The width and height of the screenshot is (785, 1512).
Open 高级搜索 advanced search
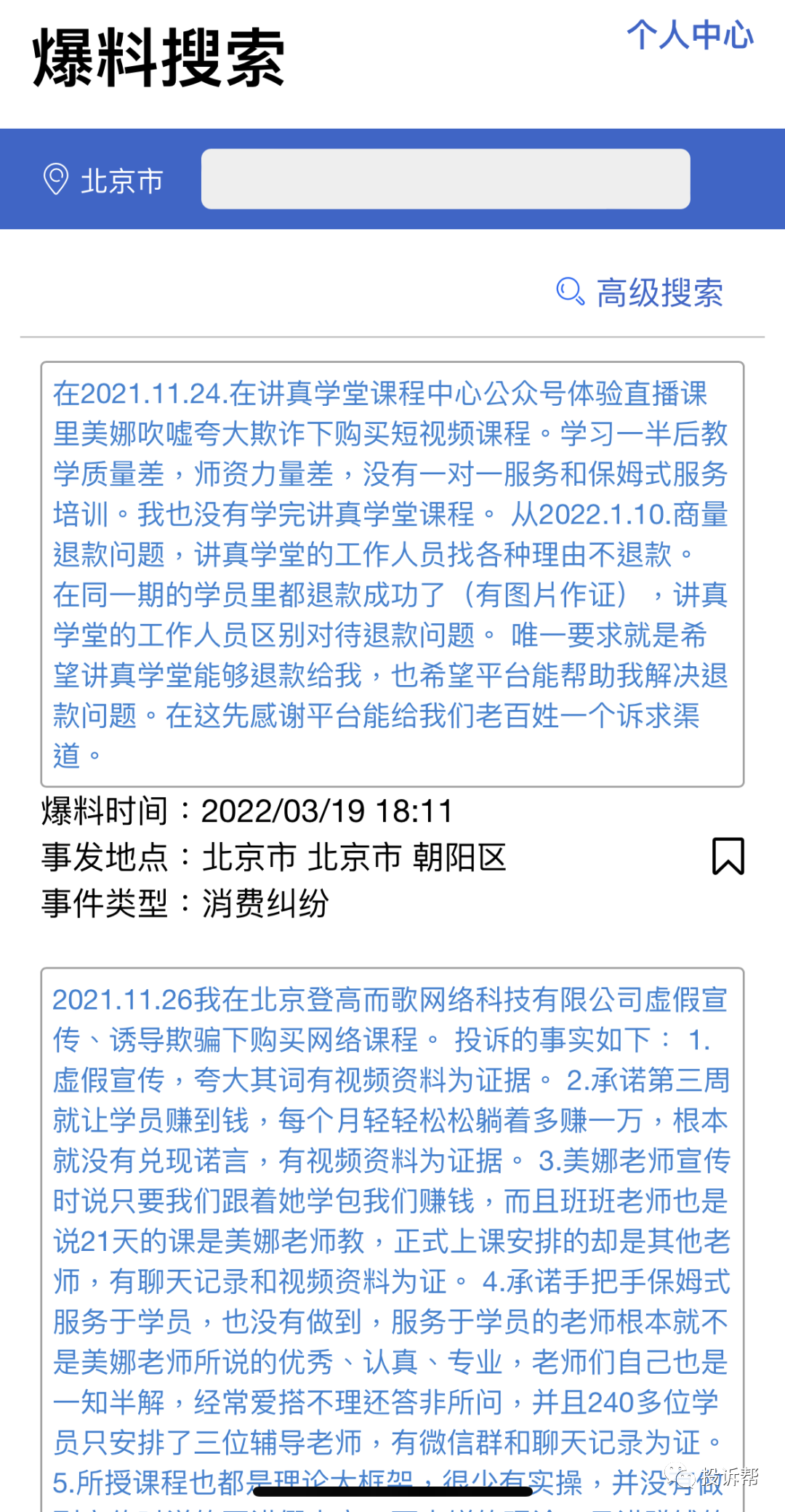(643, 293)
